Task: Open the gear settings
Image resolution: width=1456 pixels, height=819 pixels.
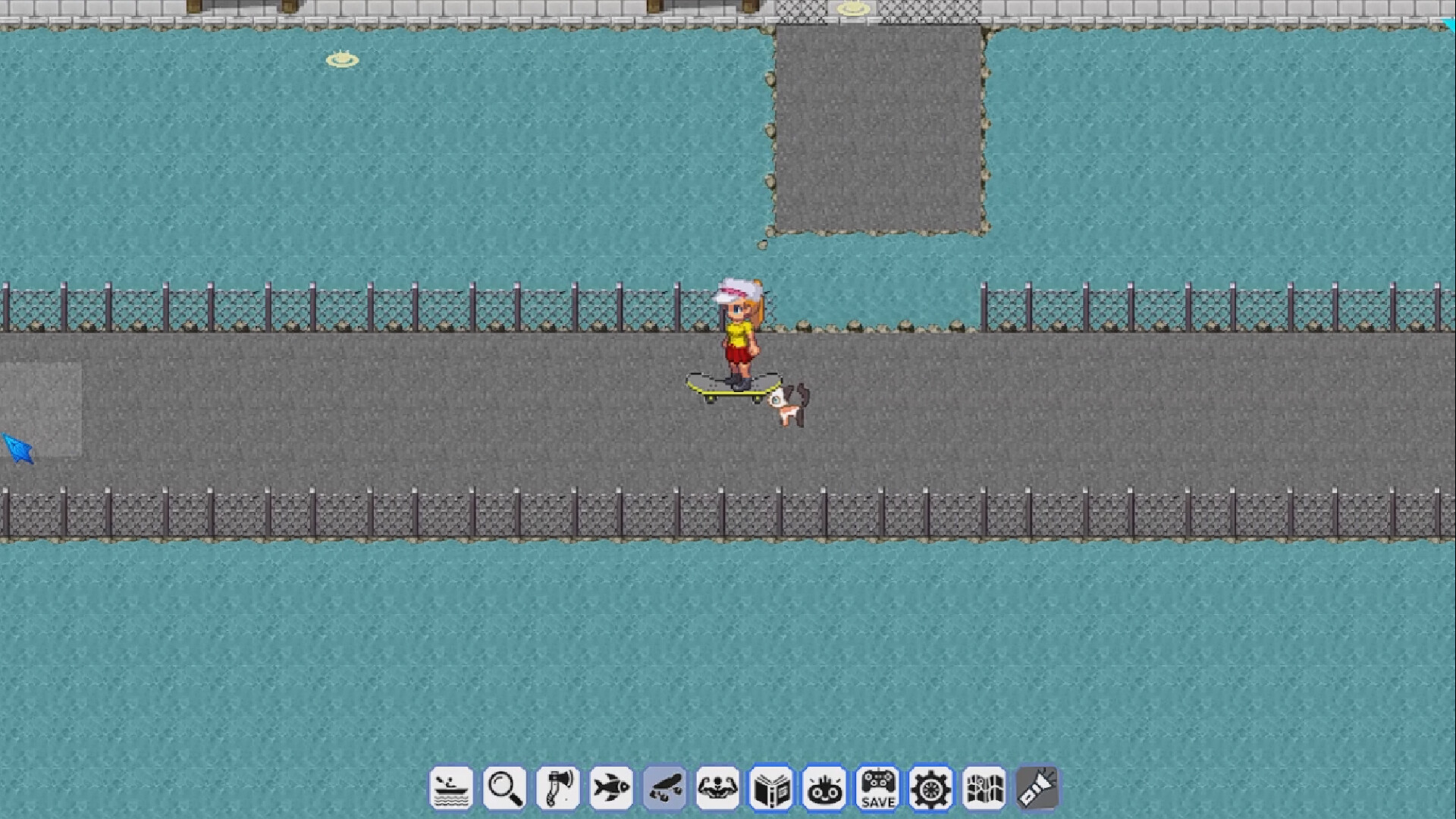Action: click(930, 788)
